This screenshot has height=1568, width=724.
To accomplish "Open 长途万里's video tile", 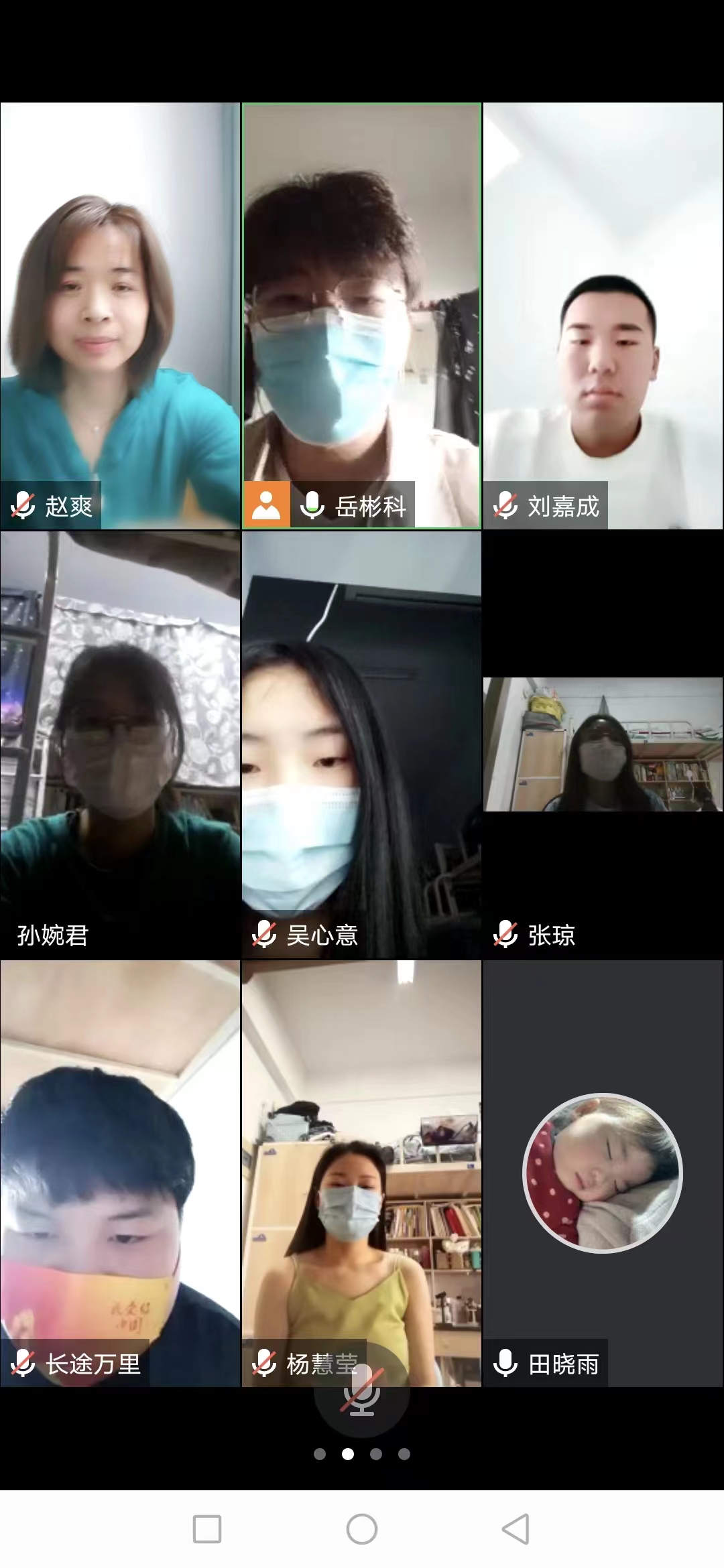I will (120, 1173).
